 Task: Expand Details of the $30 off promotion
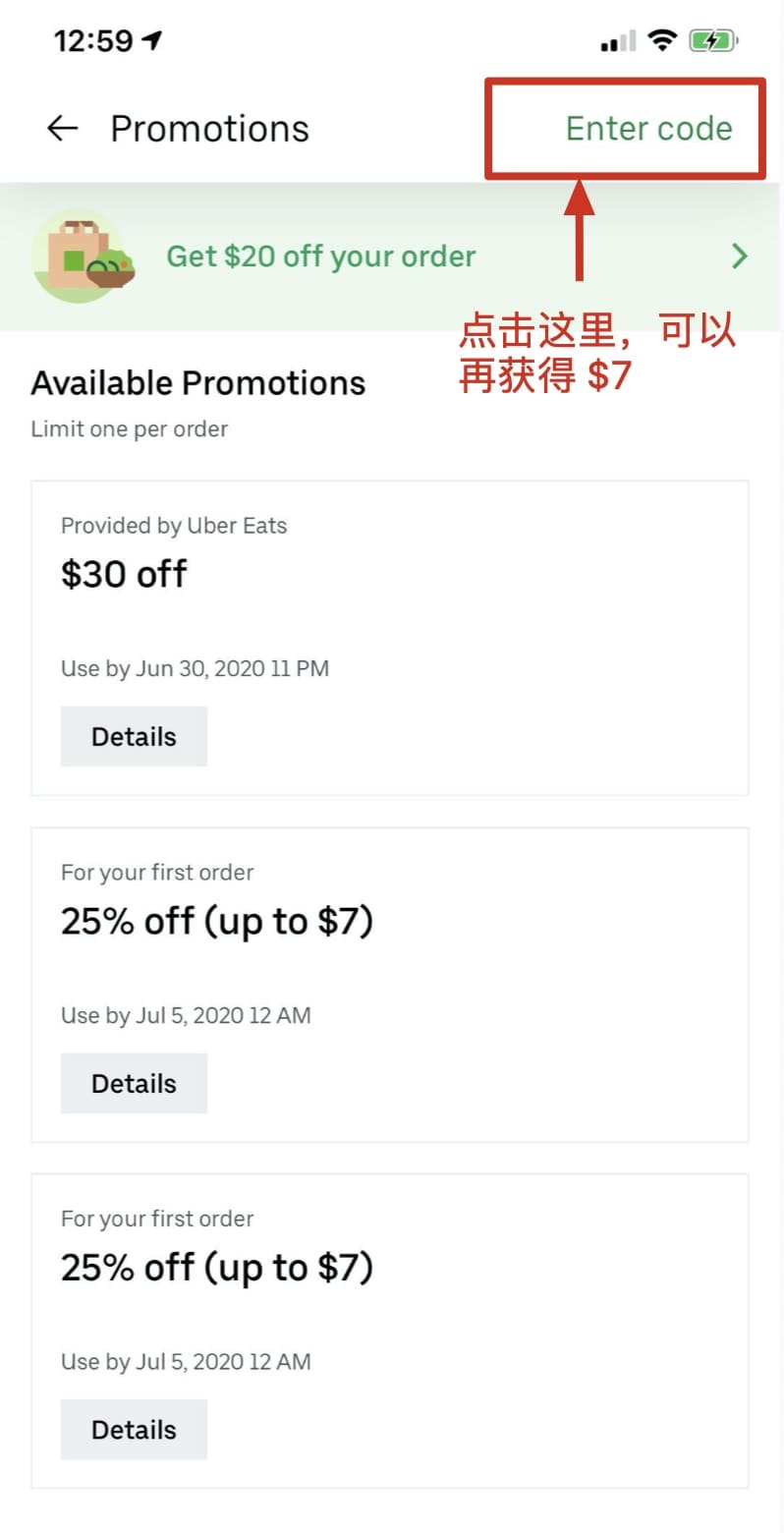pos(134,735)
